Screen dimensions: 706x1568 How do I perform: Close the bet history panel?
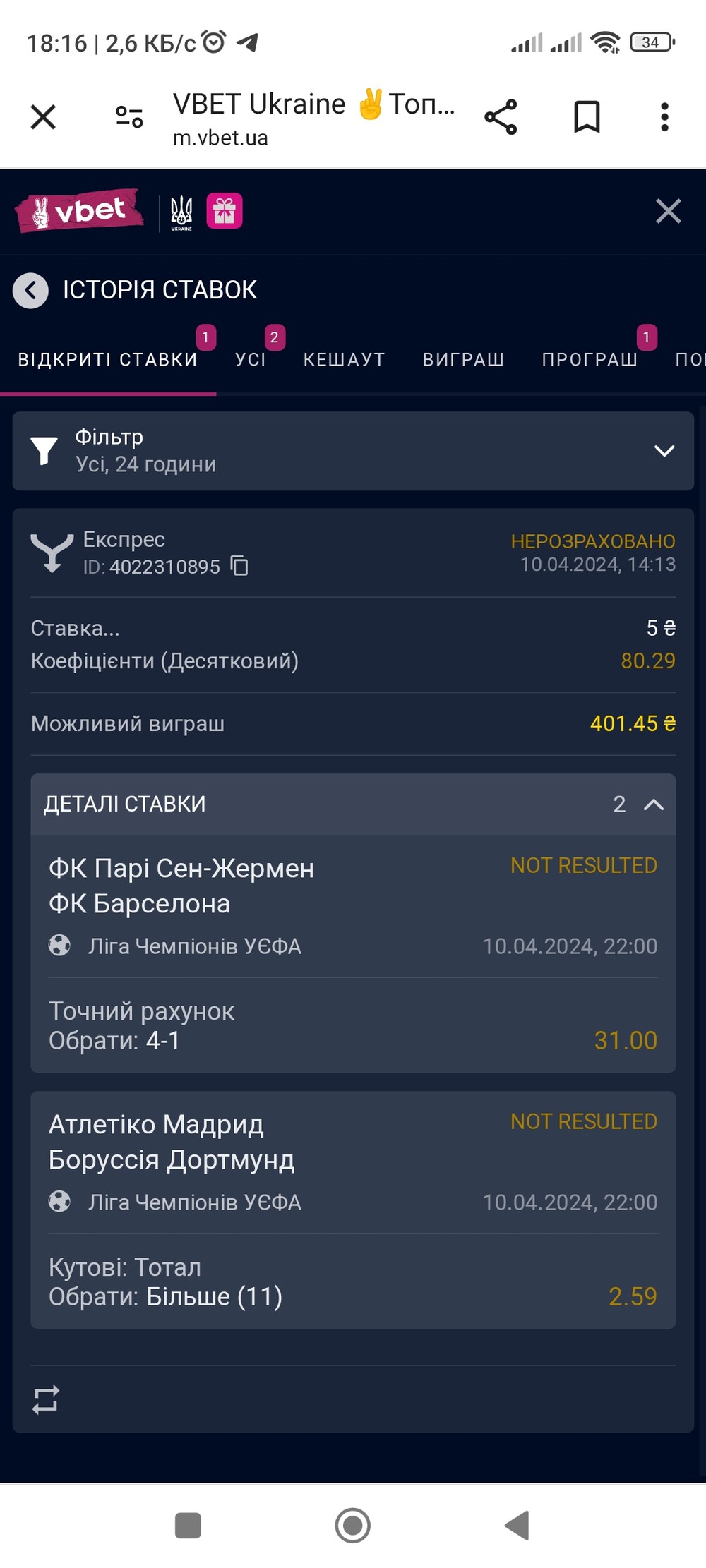pyautogui.click(x=668, y=211)
